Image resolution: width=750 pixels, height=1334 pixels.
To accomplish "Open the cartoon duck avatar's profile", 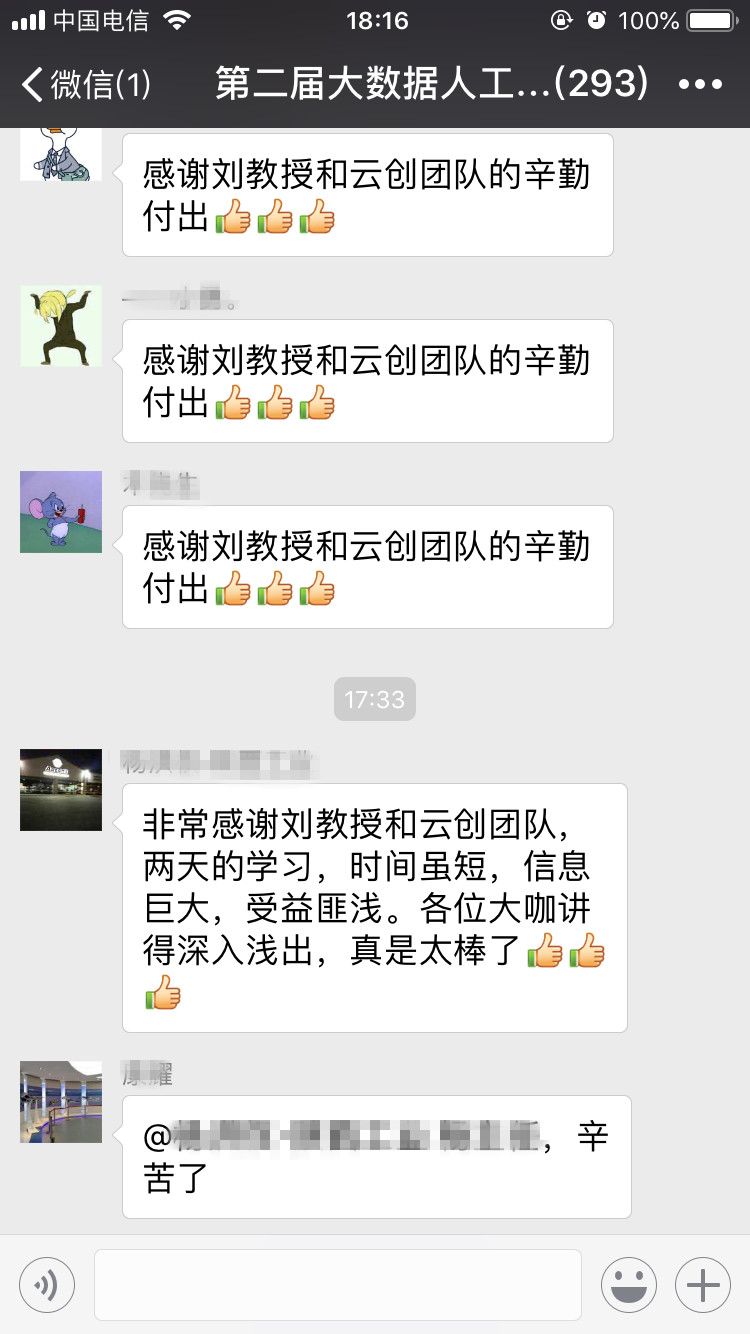I will point(61,154).
